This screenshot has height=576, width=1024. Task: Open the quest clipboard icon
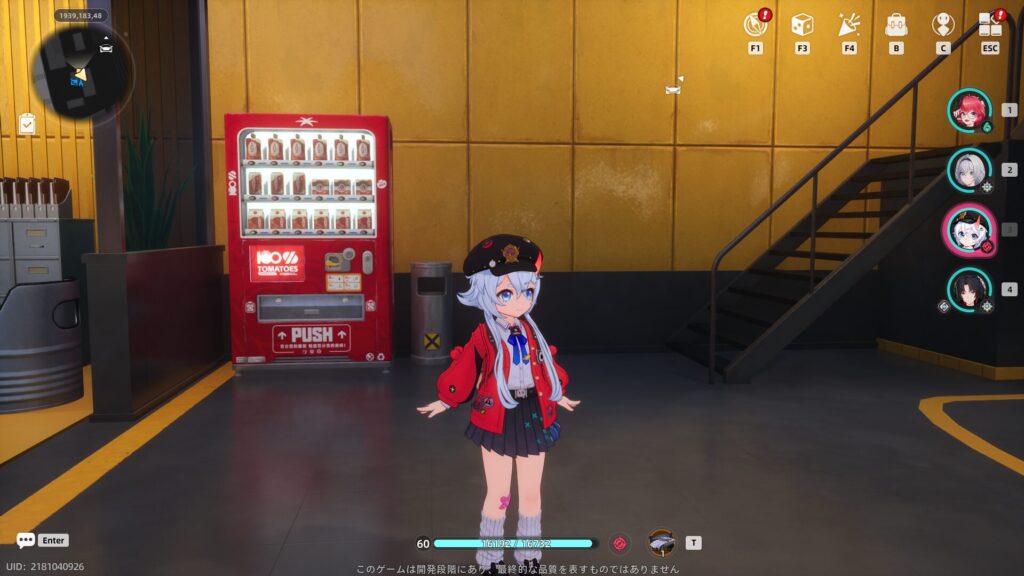(x=27, y=123)
